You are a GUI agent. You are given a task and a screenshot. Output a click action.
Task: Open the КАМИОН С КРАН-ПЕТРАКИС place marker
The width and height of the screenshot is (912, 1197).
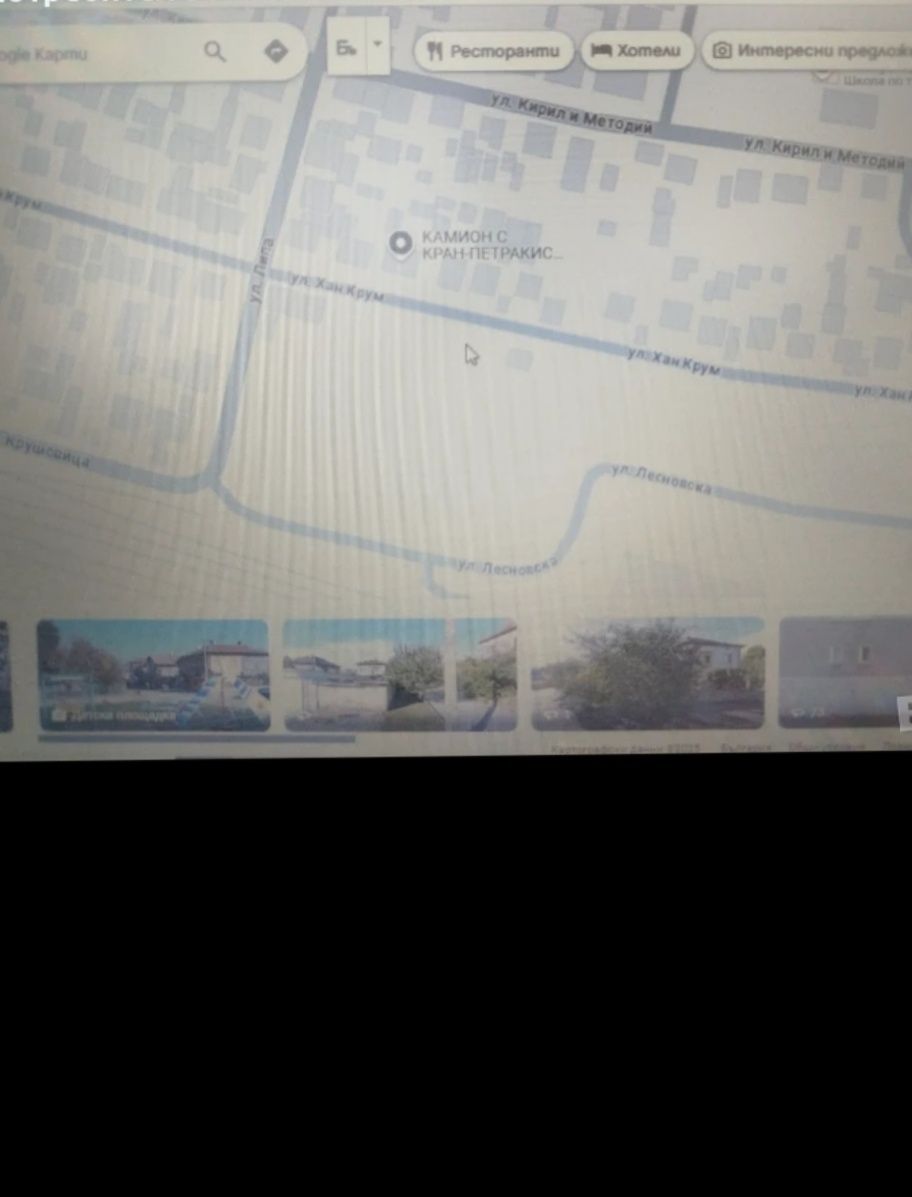coord(401,243)
